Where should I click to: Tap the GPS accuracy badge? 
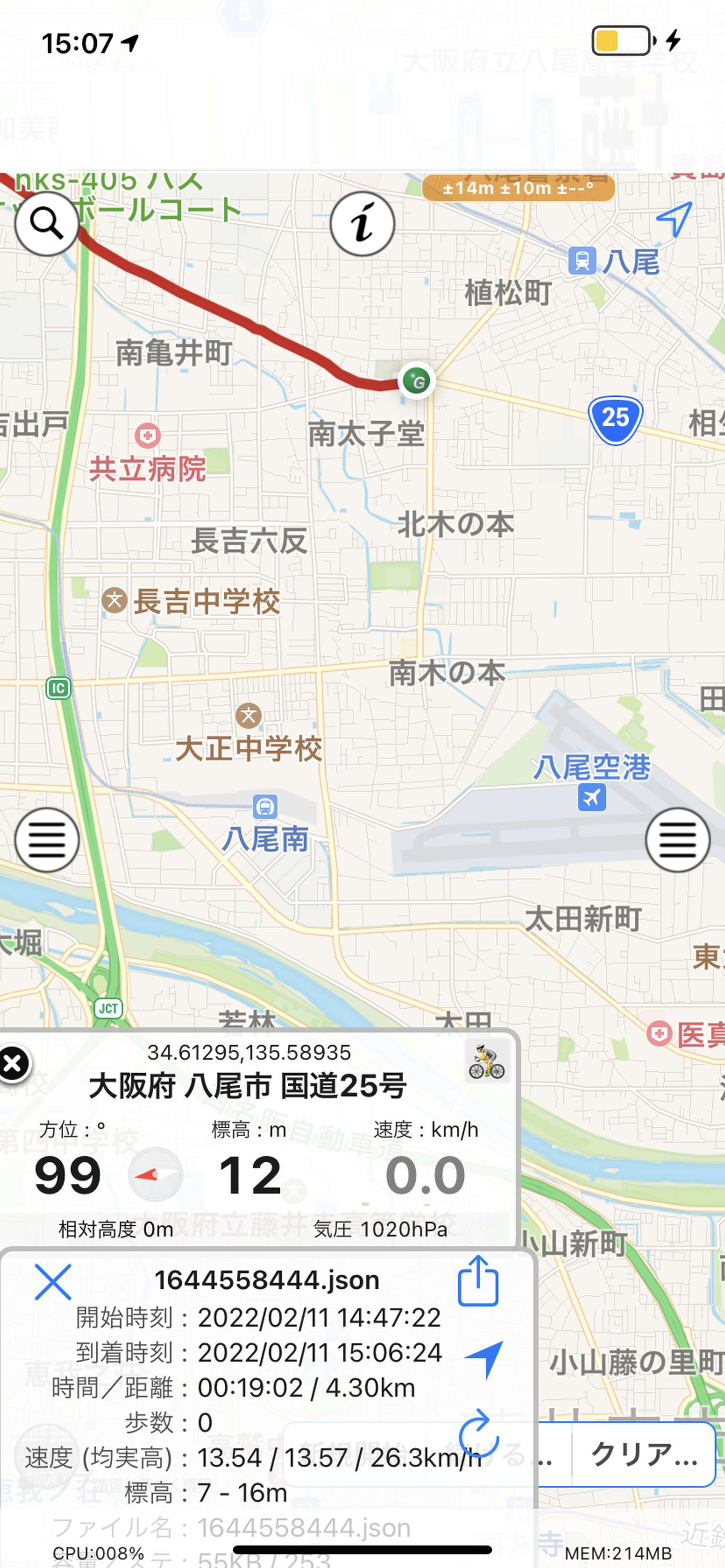pos(518,188)
